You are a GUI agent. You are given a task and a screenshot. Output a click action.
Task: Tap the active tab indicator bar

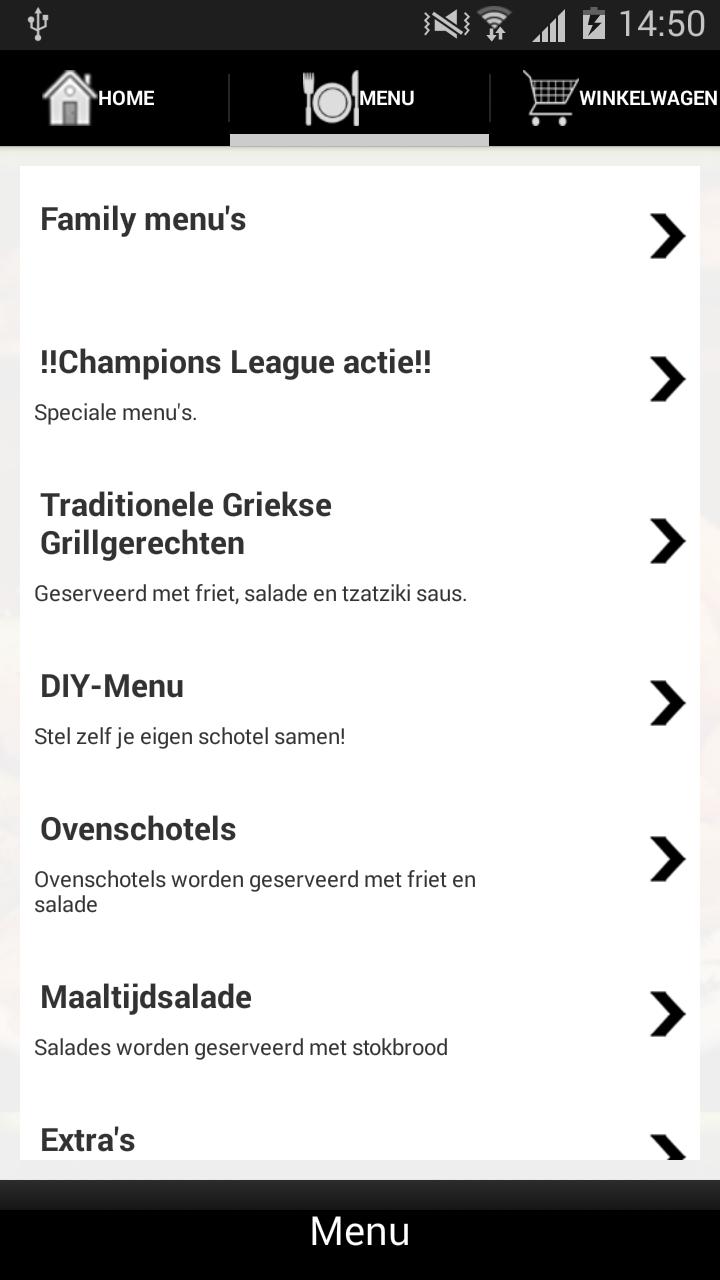click(x=358, y=137)
